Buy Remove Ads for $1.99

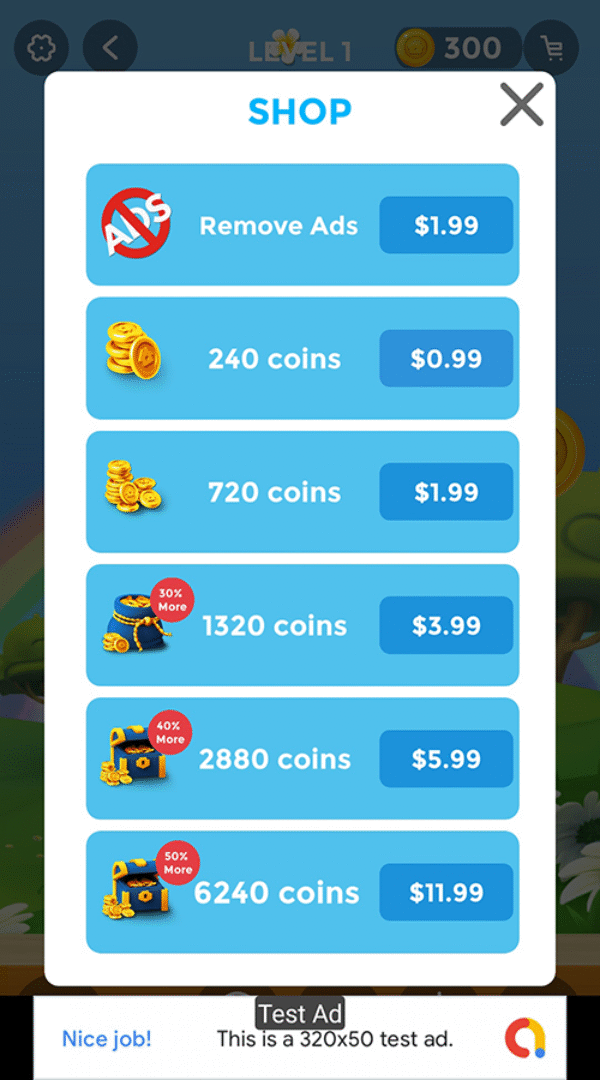[x=446, y=225]
